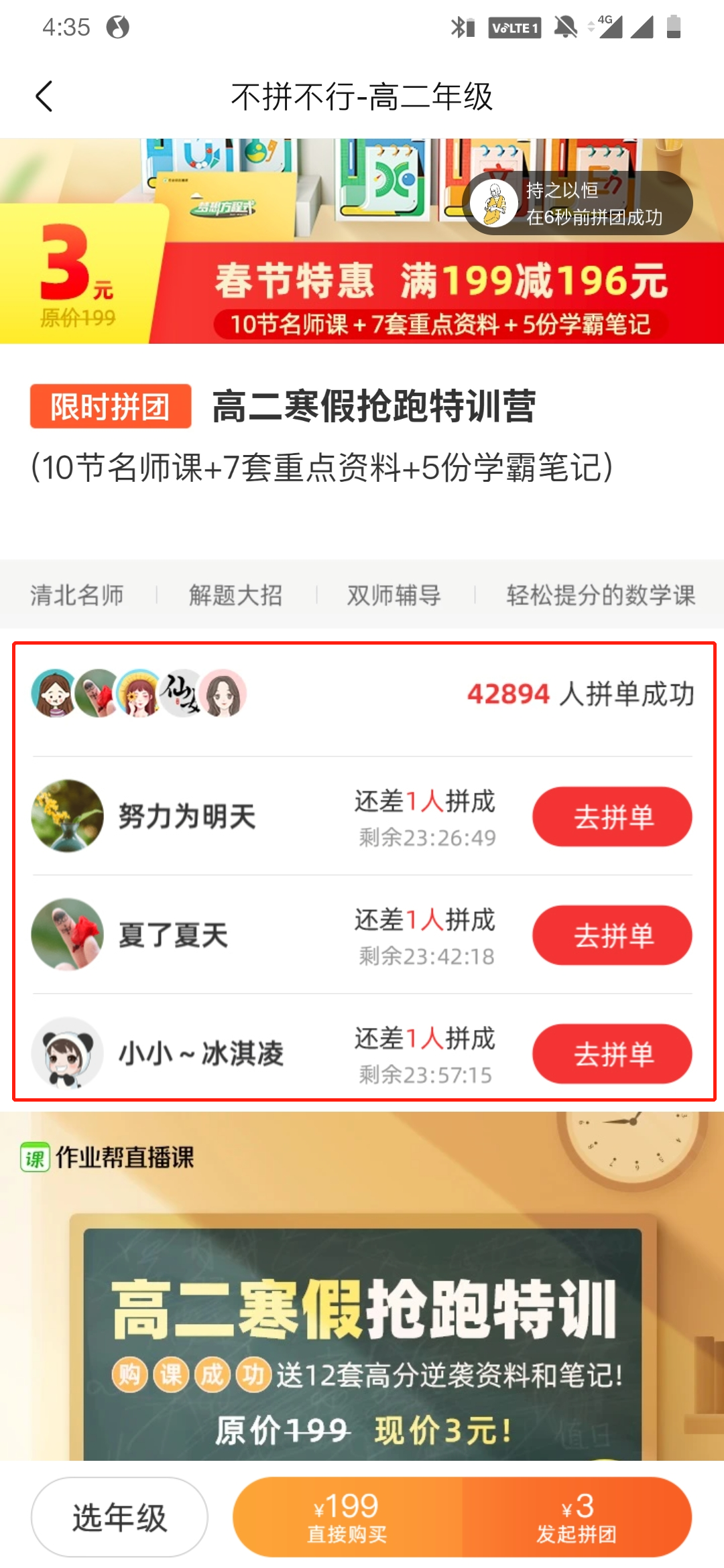Tap the avatar of 夏了夏天
724x1568 pixels.
pos(69,934)
